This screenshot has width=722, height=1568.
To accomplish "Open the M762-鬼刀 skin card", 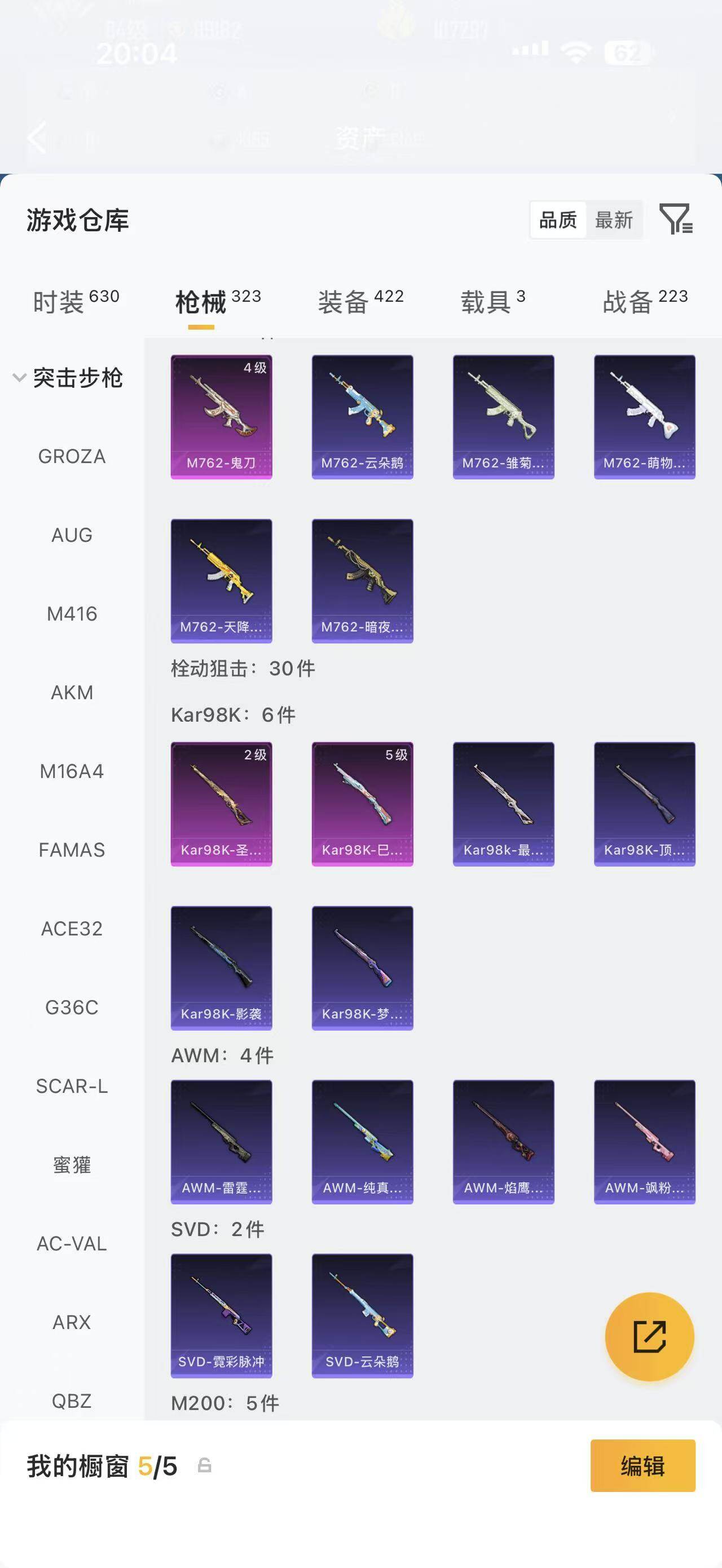I will tap(222, 417).
